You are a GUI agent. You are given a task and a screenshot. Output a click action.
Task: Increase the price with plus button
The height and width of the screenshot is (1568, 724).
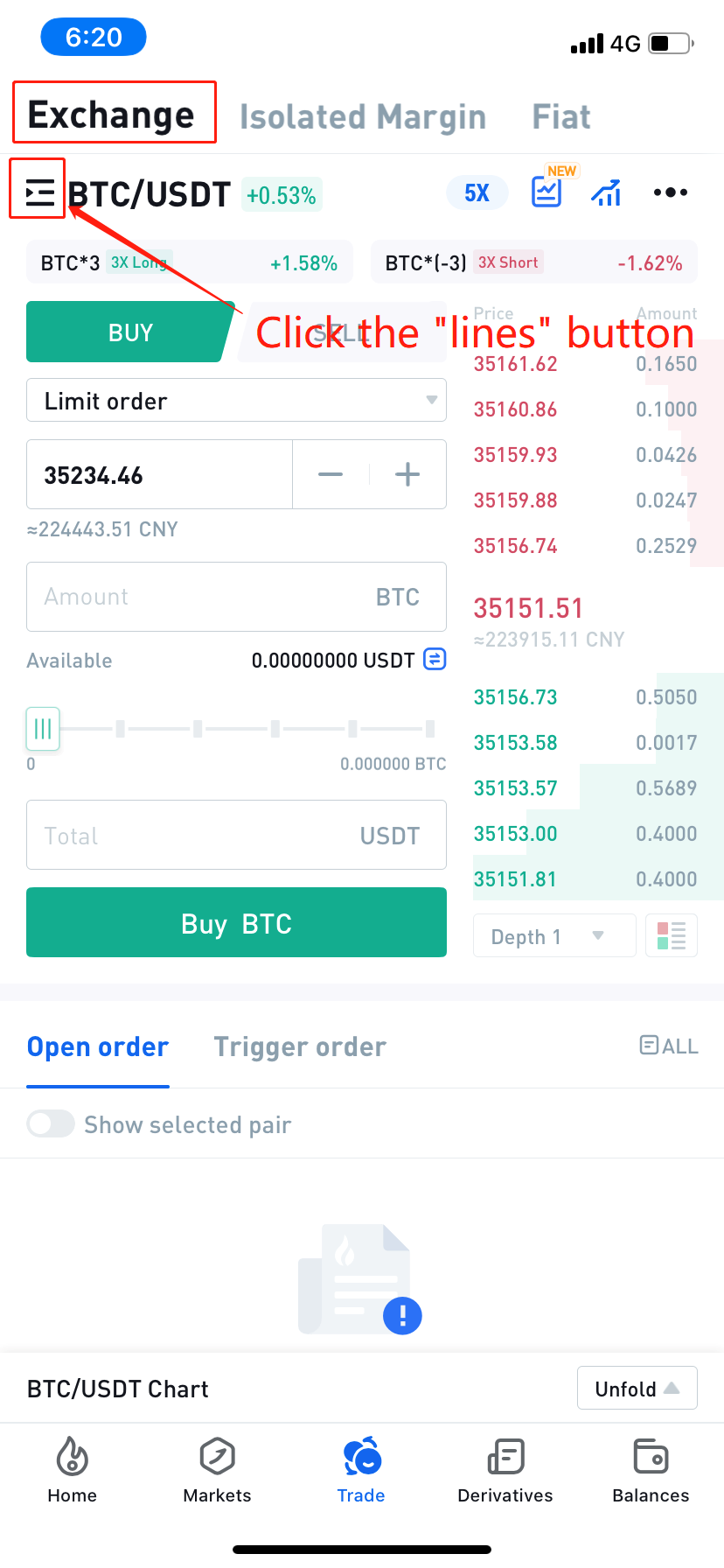click(407, 475)
